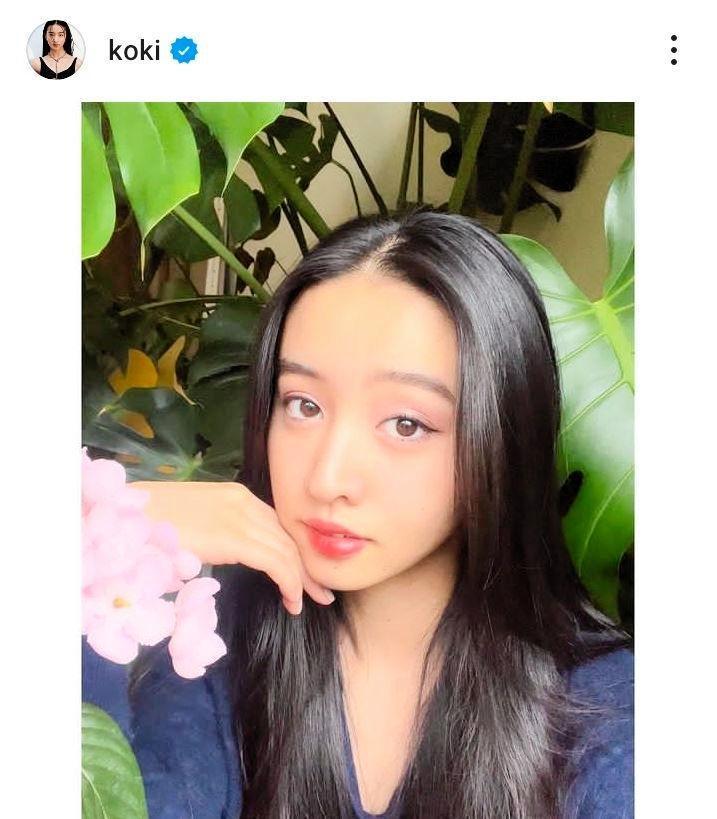This screenshot has height=819, width=717.
Task: Open the three-dot overflow menu
Action: (x=673, y=50)
